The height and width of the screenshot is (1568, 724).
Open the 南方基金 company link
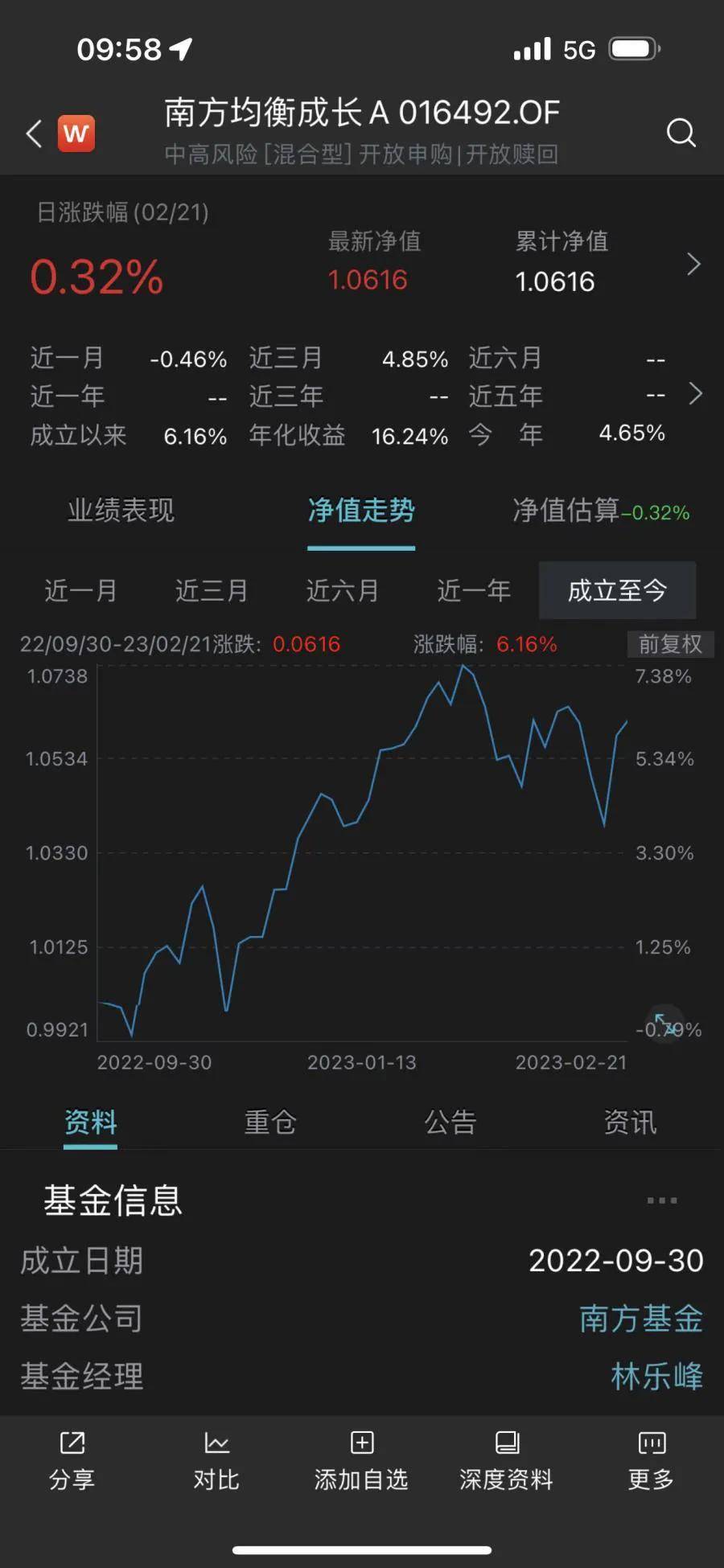641,1319
